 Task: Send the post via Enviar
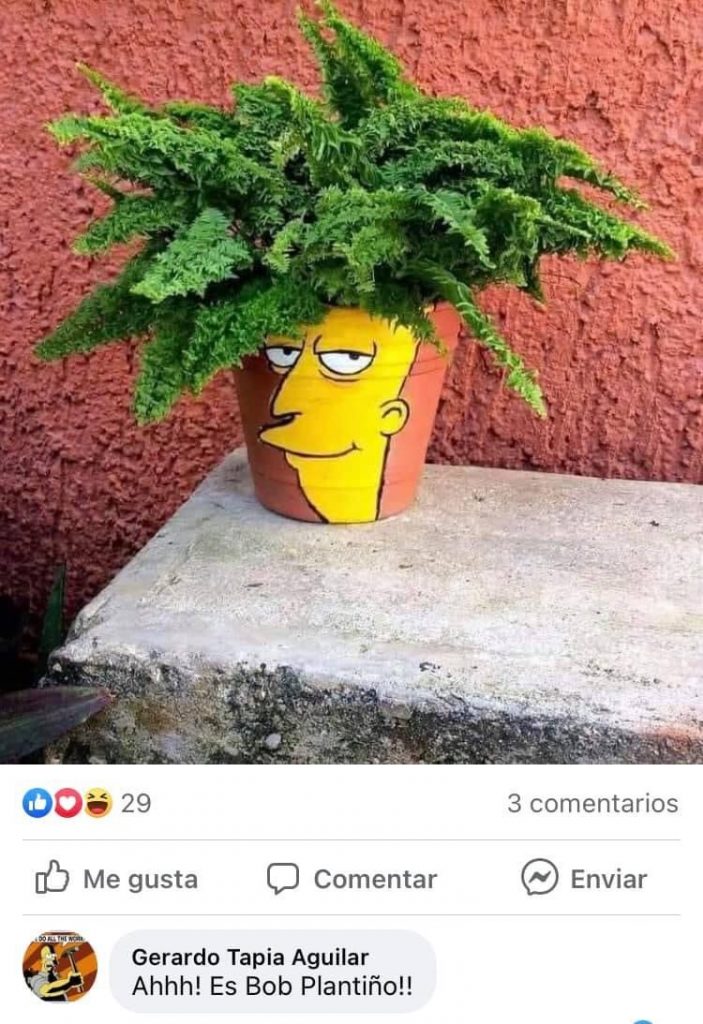(x=584, y=879)
